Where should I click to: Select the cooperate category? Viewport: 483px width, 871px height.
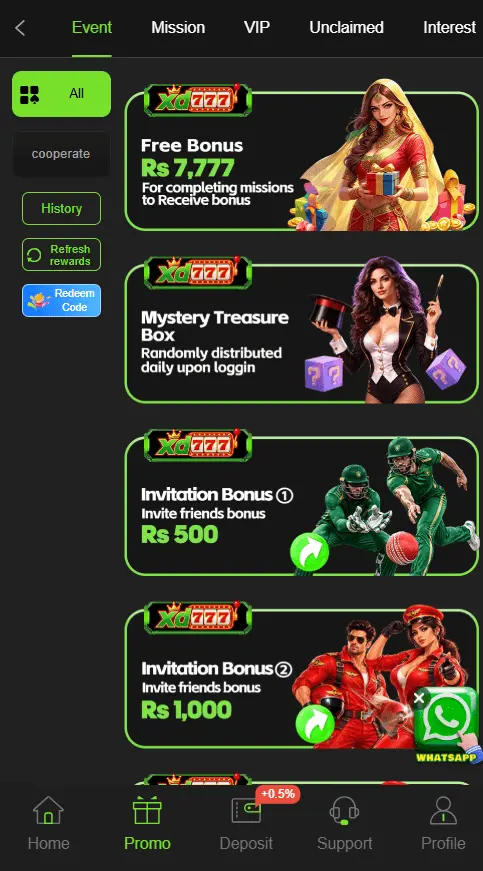coord(61,154)
